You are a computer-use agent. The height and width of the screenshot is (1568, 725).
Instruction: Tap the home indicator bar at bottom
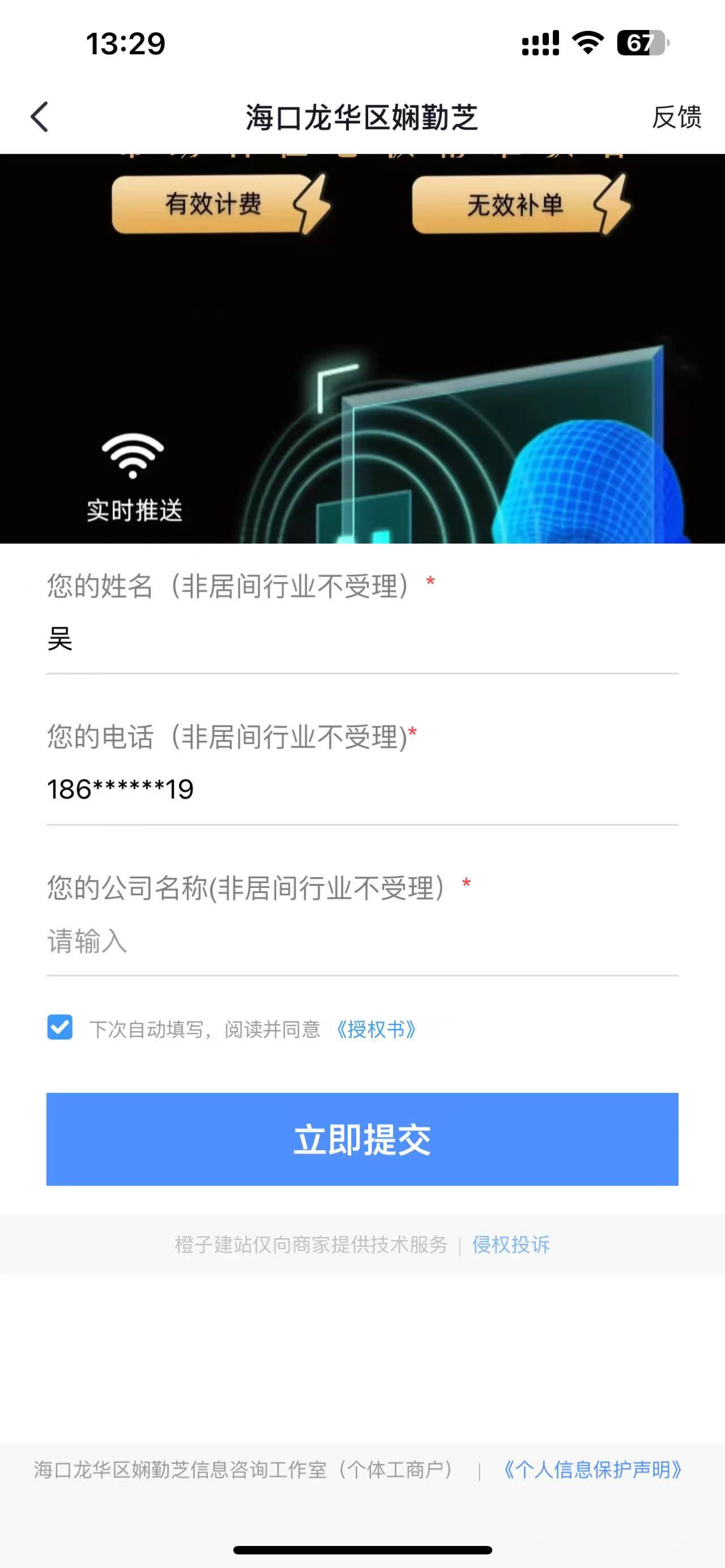[x=362, y=1549]
